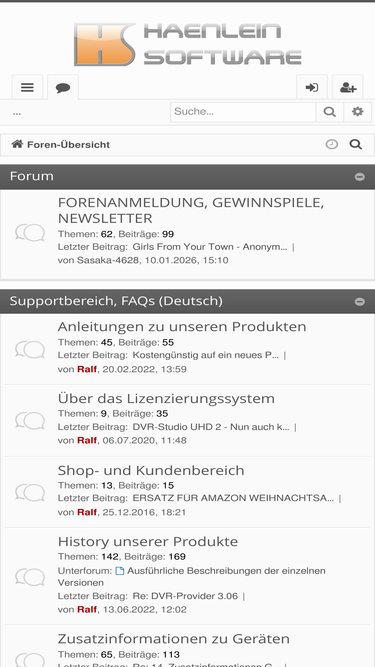Collapse the Forum category

[x=360, y=177]
